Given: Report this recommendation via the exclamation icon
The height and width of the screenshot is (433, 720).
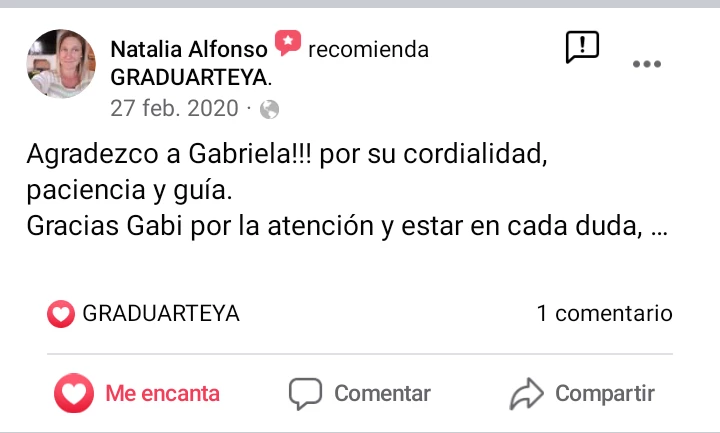Looking at the screenshot, I should tap(582, 46).
